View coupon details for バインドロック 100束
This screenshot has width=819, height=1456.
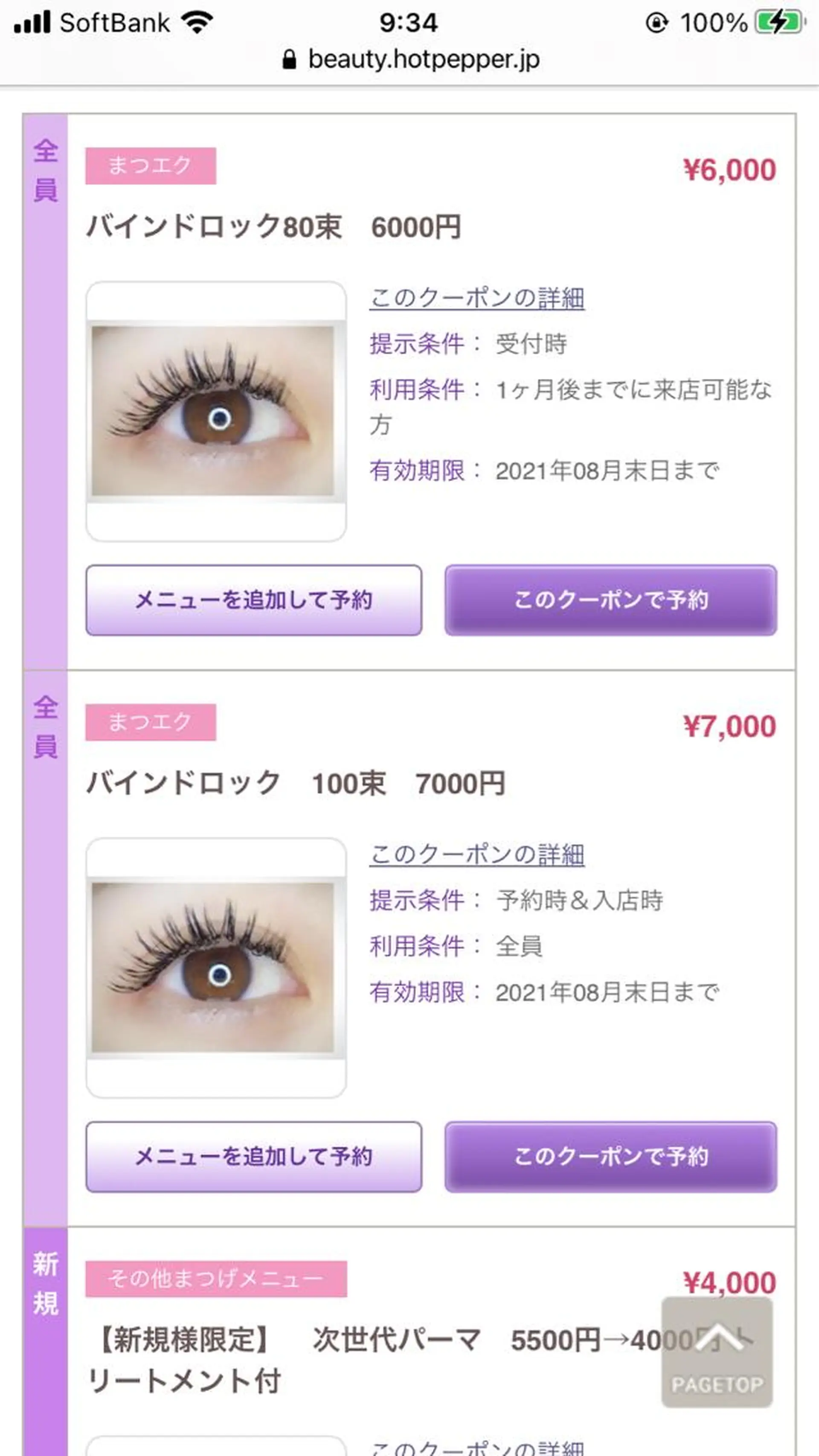point(477,854)
